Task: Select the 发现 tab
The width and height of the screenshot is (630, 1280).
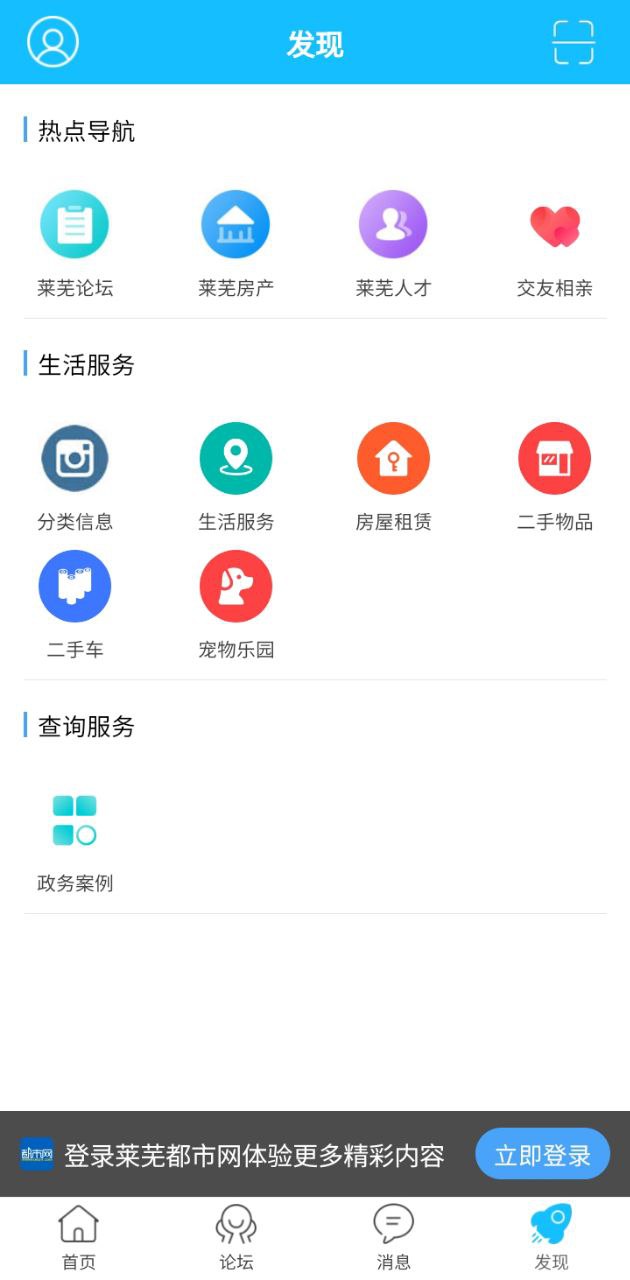Action: tap(551, 1238)
